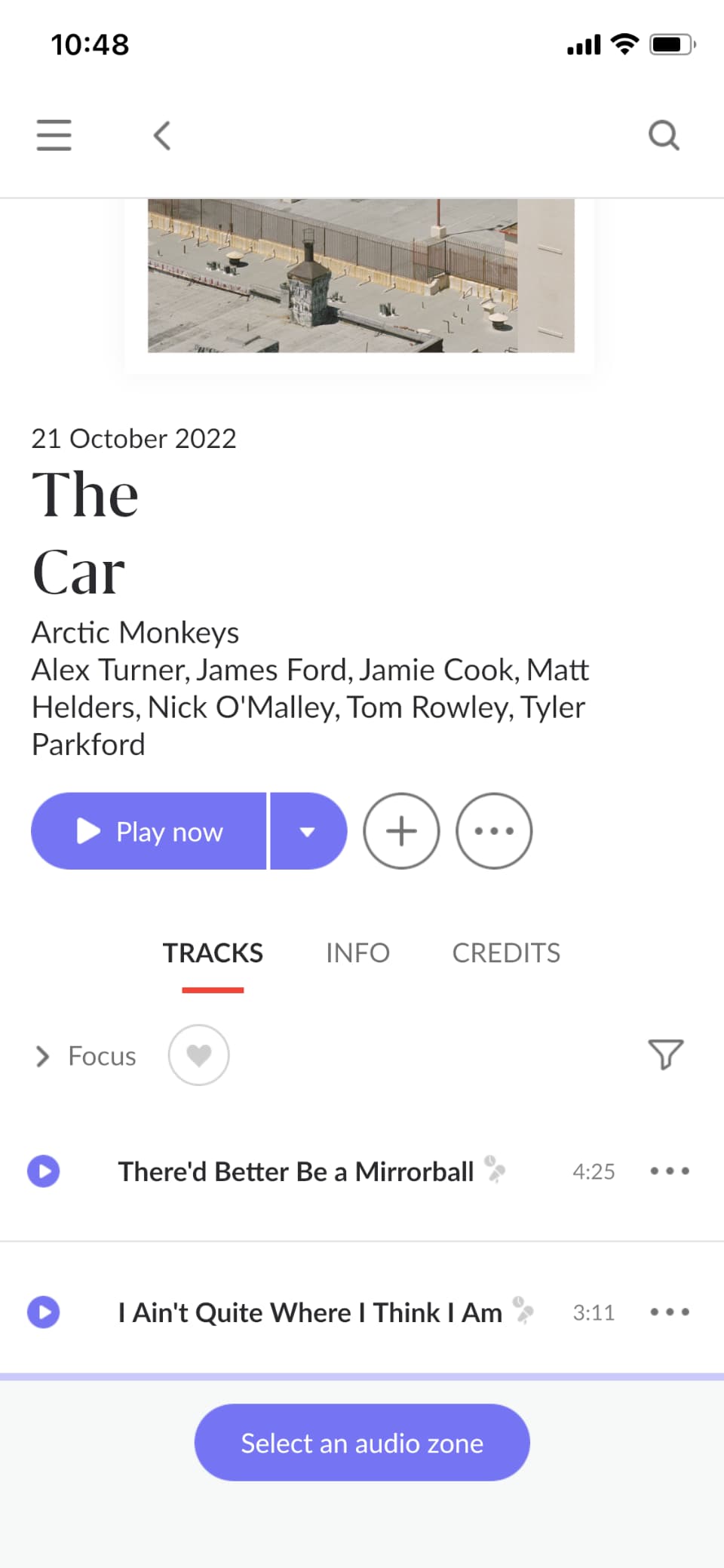This screenshot has width=724, height=1568.
Task: Play I Ain't Quite Where I Think I Am
Action: (44, 1312)
